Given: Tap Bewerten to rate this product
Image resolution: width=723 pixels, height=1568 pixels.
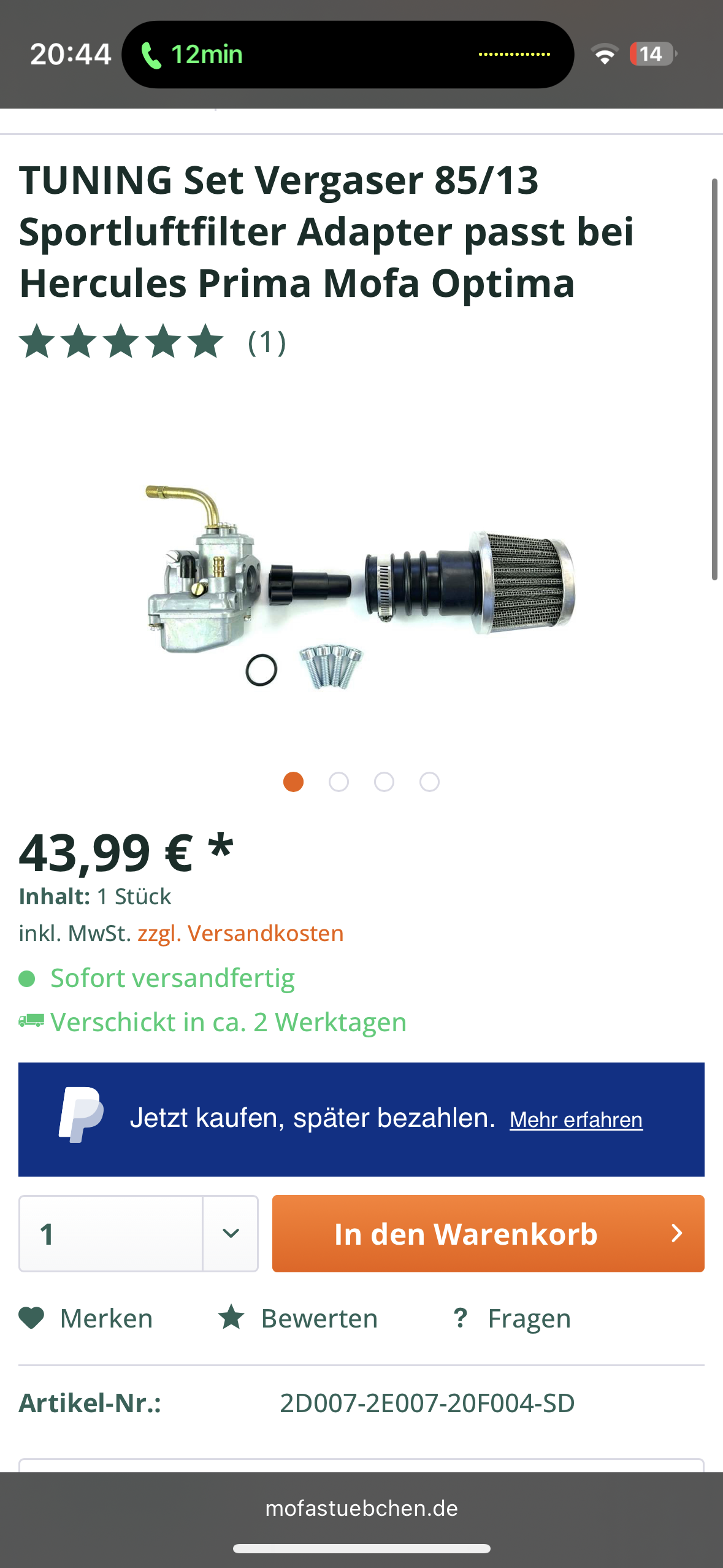Looking at the screenshot, I should pos(299,1318).
